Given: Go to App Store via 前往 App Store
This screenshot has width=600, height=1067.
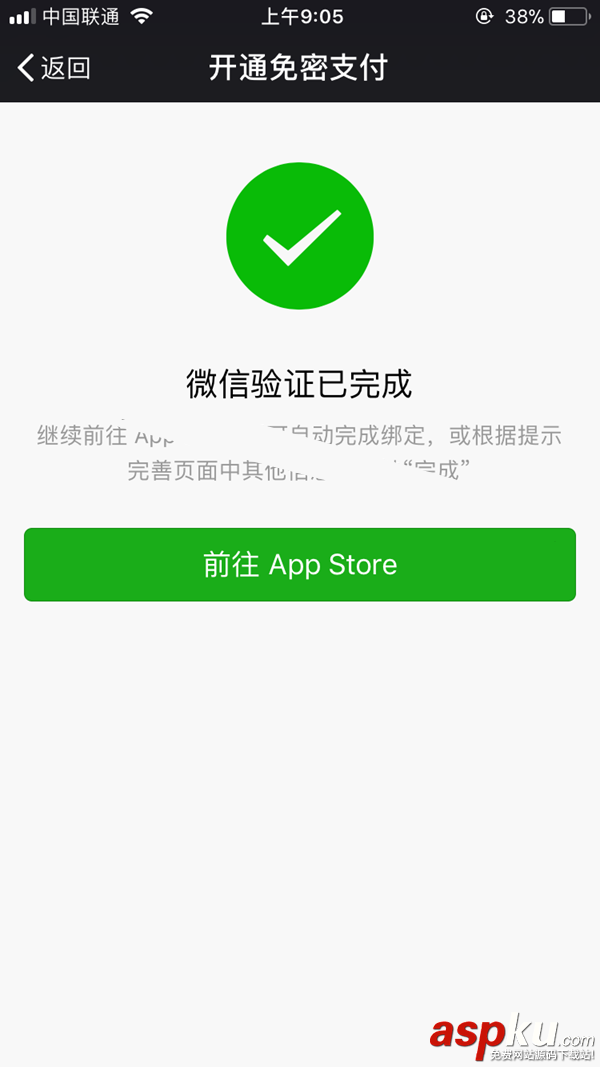Looking at the screenshot, I should click(x=300, y=565).
